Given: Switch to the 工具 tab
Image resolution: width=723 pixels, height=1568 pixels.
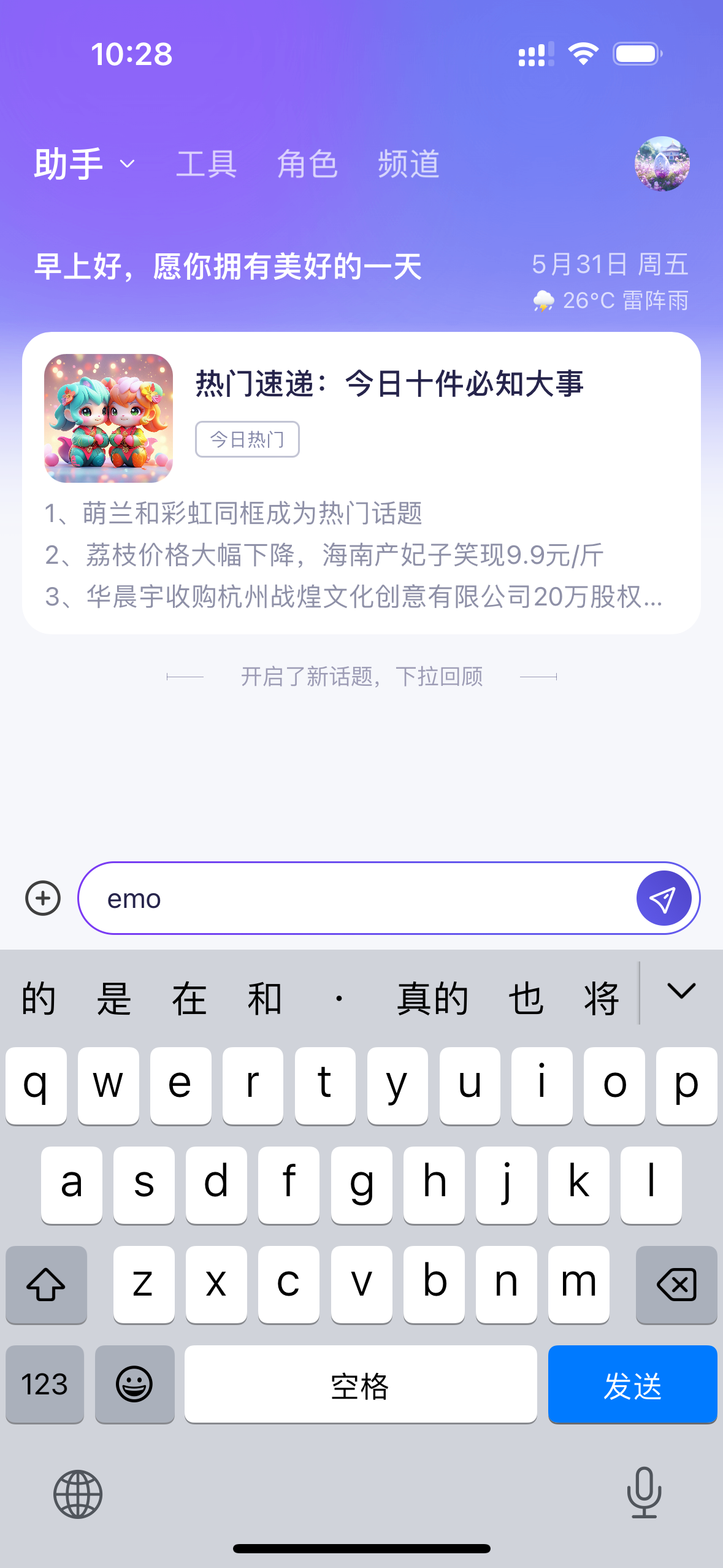Looking at the screenshot, I should click(206, 164).
